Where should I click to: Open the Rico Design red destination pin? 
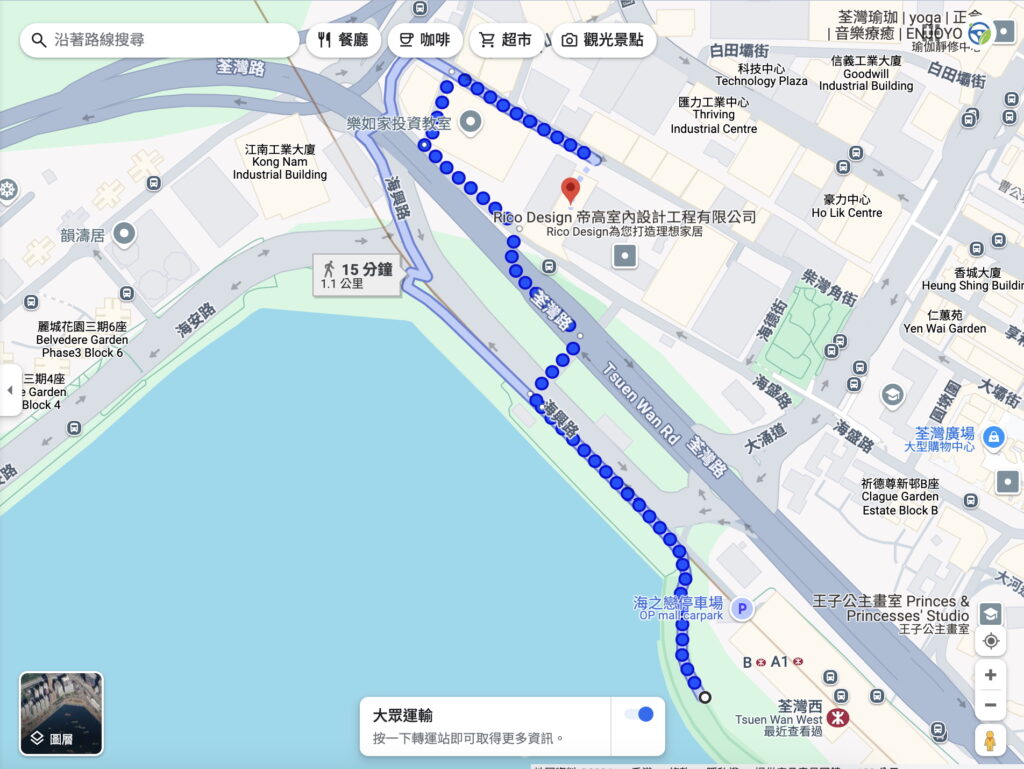[x=570, y=191]
